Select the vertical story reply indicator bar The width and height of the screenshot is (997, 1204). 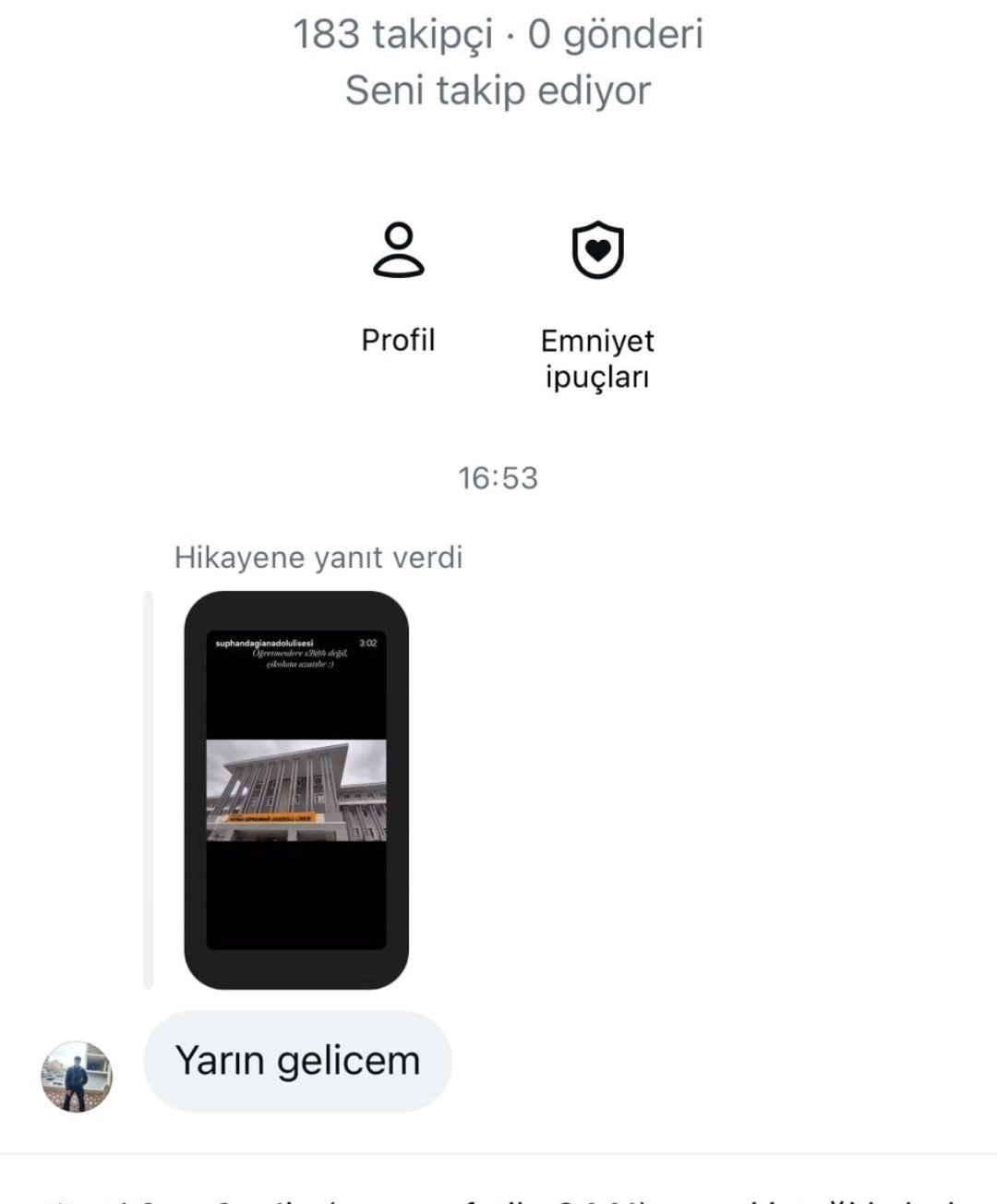(150, 785)
